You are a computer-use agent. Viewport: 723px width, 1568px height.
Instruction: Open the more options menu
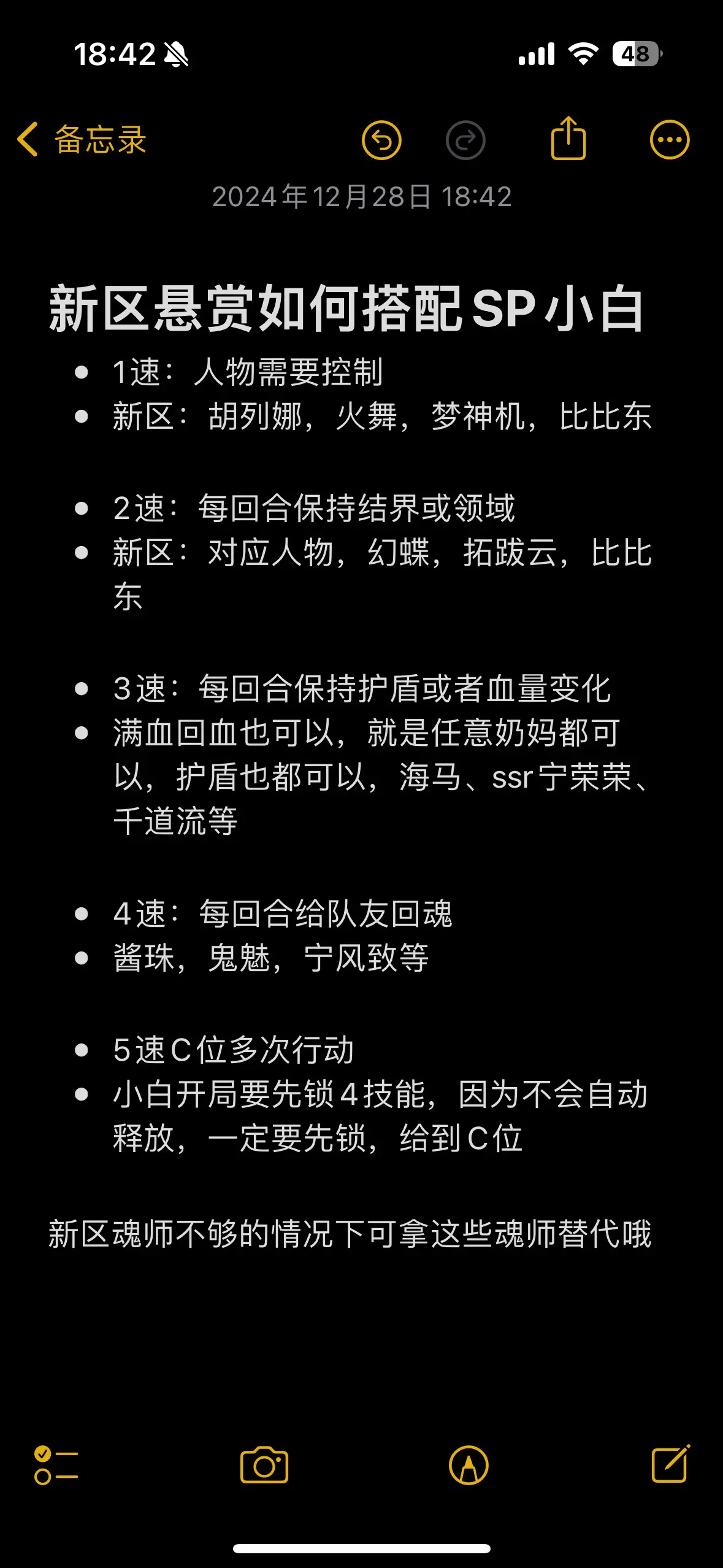click(670, 140)
